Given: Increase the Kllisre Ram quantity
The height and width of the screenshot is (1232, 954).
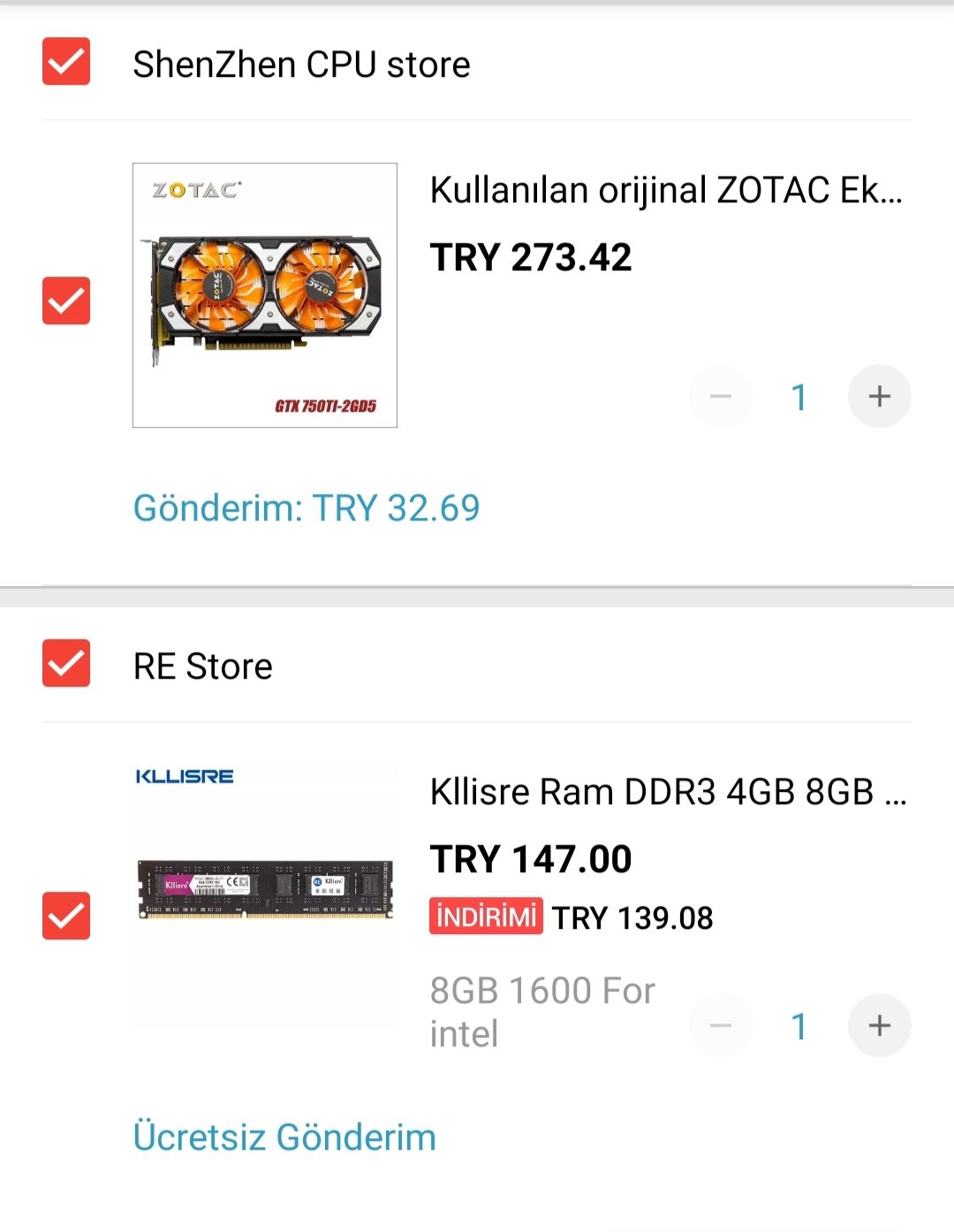Looking at the screenshot, I should 879,1025.
